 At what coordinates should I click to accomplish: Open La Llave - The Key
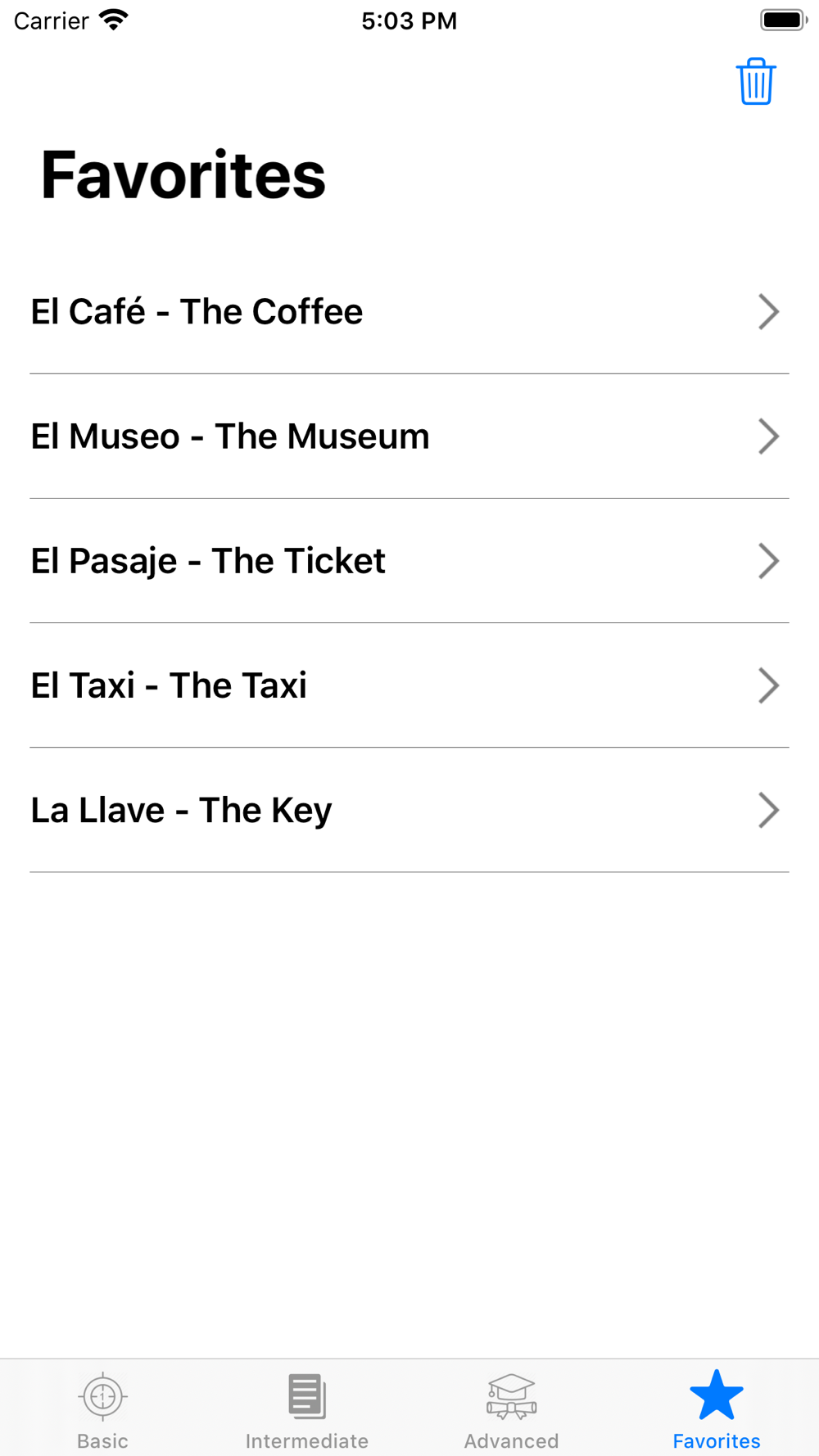[409, 810]
